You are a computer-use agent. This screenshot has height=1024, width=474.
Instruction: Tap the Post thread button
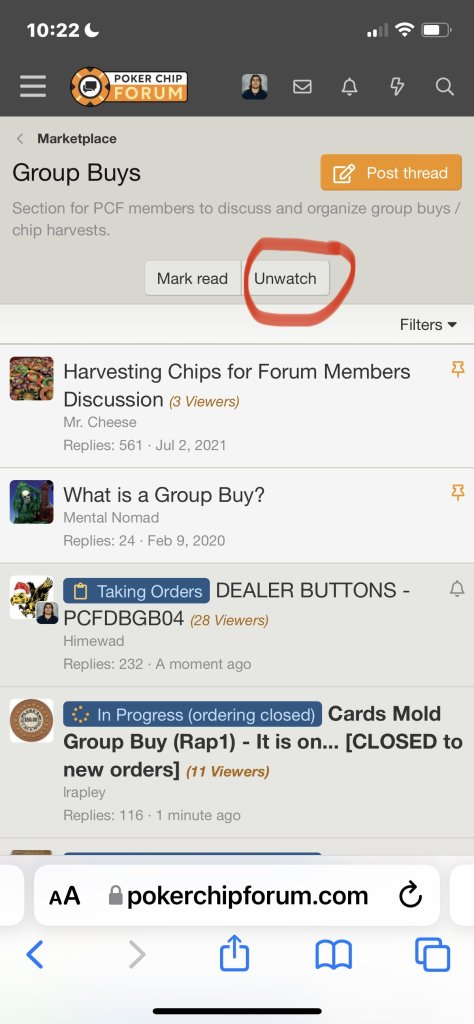pos(391,173)
